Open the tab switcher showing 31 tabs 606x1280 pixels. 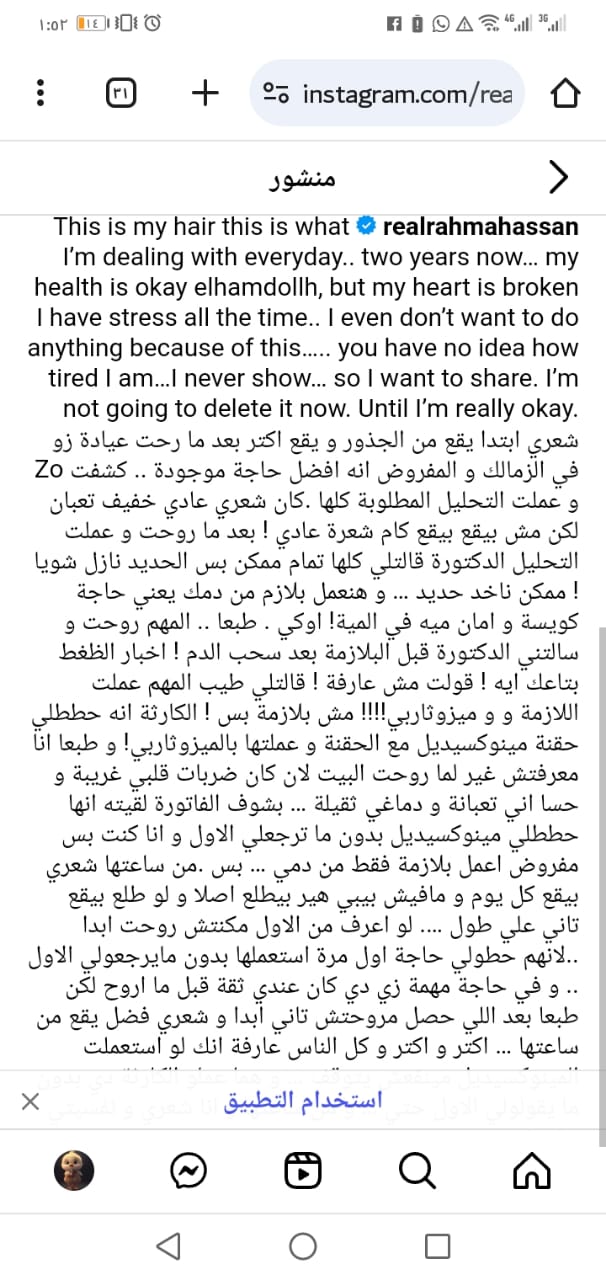(121, 93)
